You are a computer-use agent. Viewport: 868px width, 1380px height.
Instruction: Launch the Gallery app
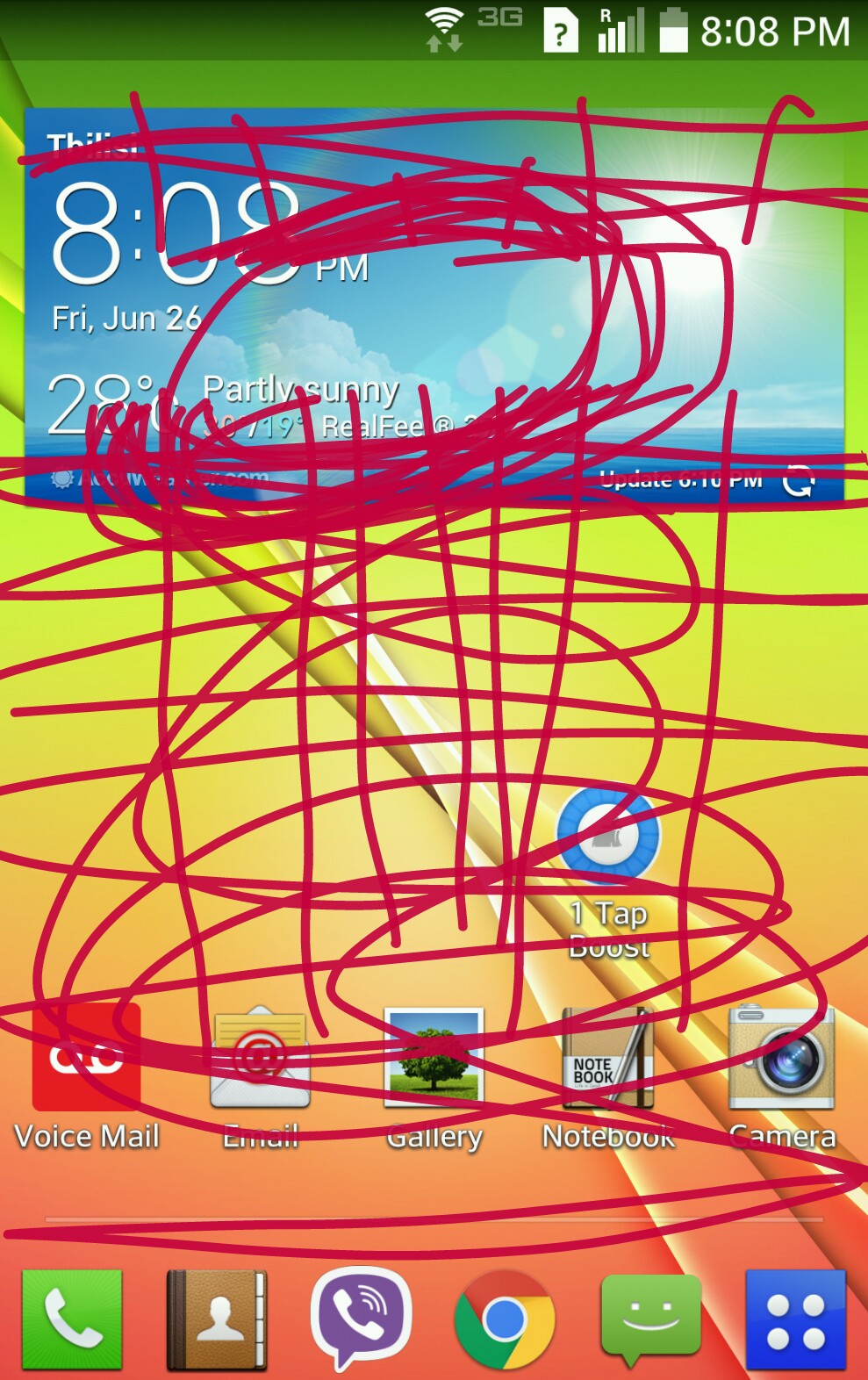click(434, 1056)
